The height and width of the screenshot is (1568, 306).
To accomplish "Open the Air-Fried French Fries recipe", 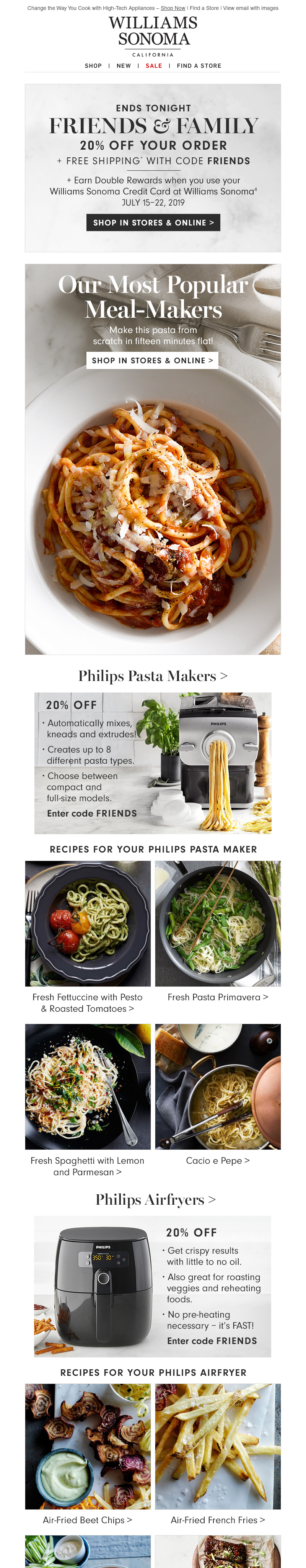I will click(218, 1519).
